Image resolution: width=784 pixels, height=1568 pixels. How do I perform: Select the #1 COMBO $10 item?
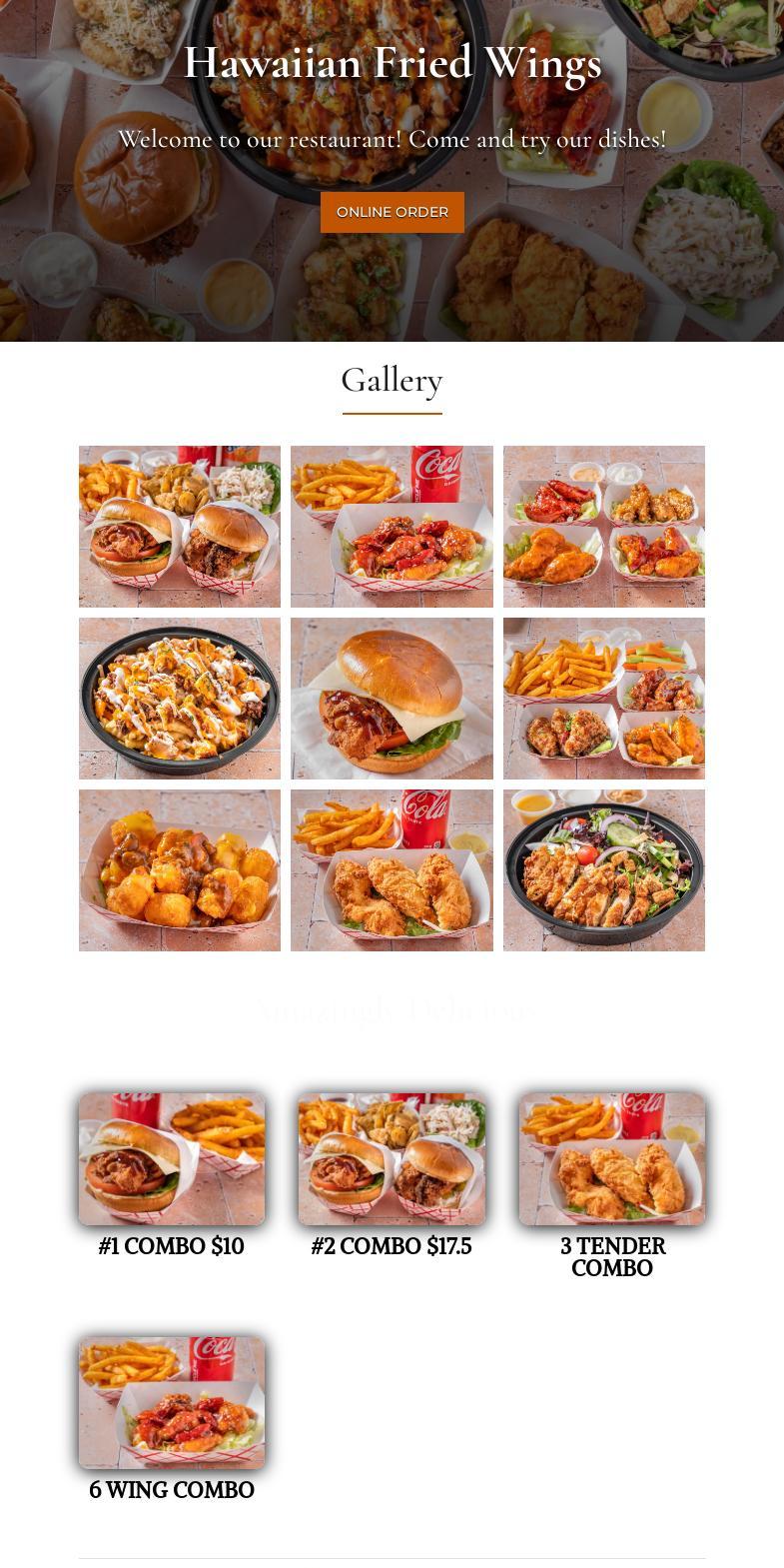[x=172, y=1159]
